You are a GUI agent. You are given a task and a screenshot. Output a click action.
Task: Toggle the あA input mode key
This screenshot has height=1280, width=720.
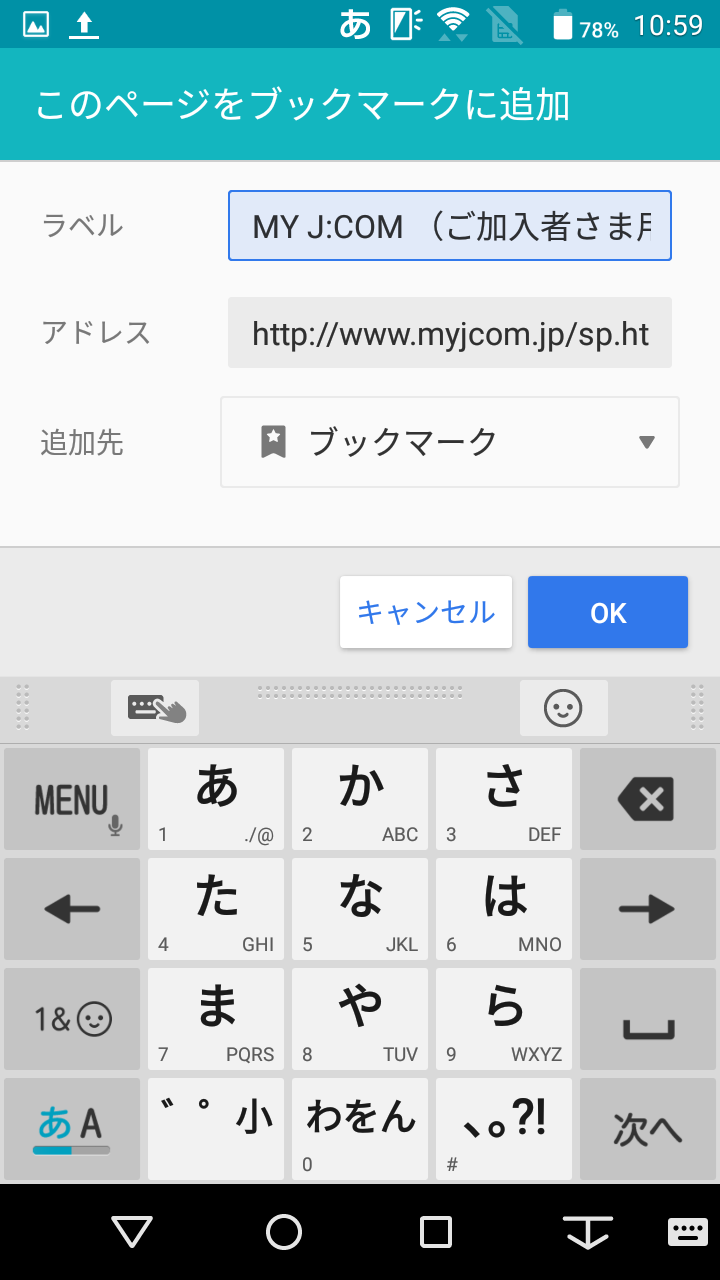(72, 1129)
